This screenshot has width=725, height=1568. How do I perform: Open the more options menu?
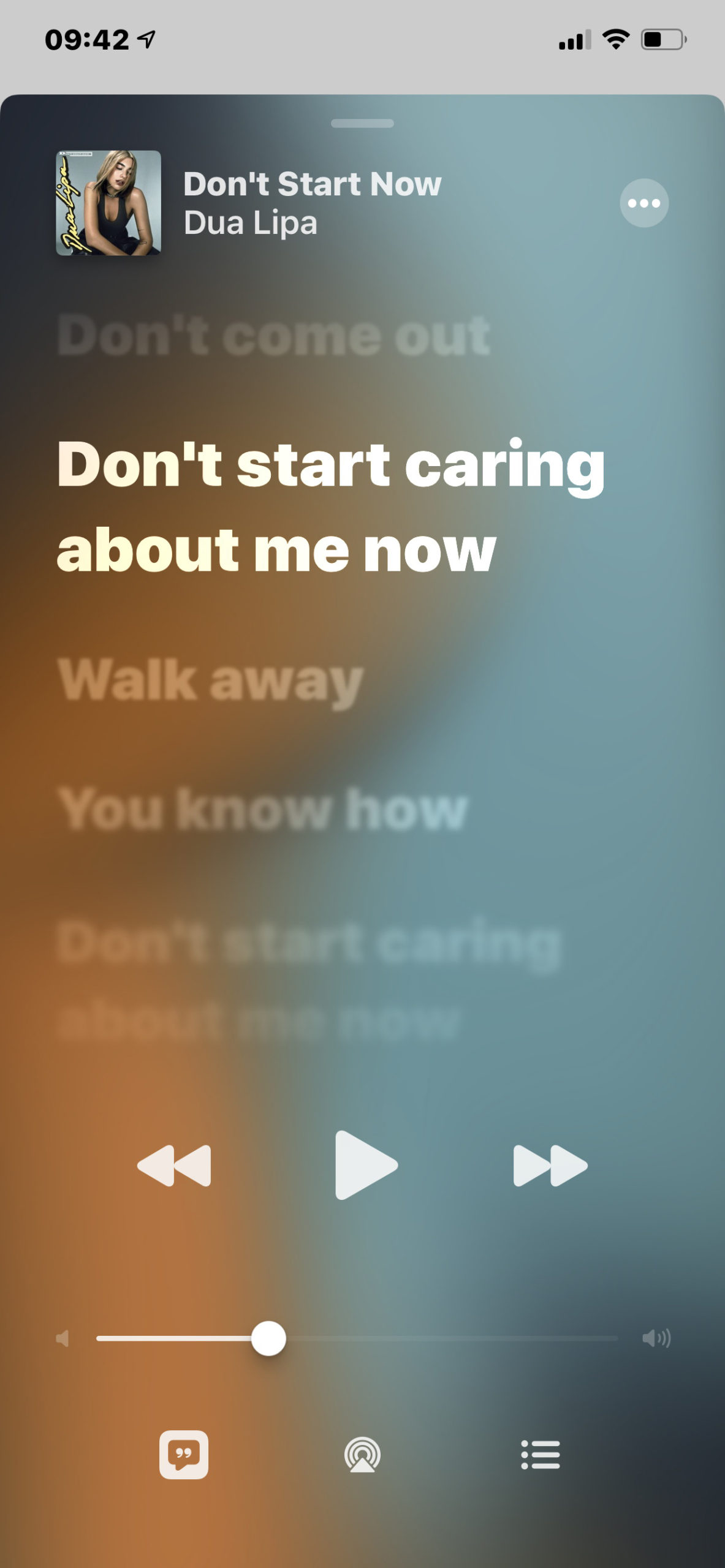coord(643,203)
